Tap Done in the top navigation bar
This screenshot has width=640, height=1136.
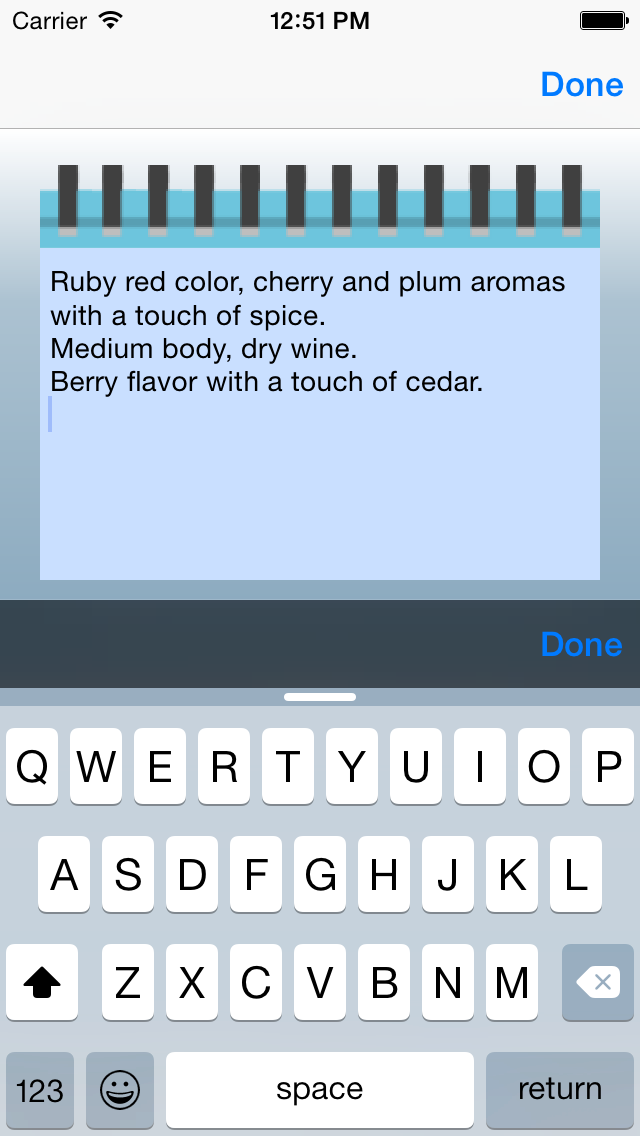[x=581, y=85]
